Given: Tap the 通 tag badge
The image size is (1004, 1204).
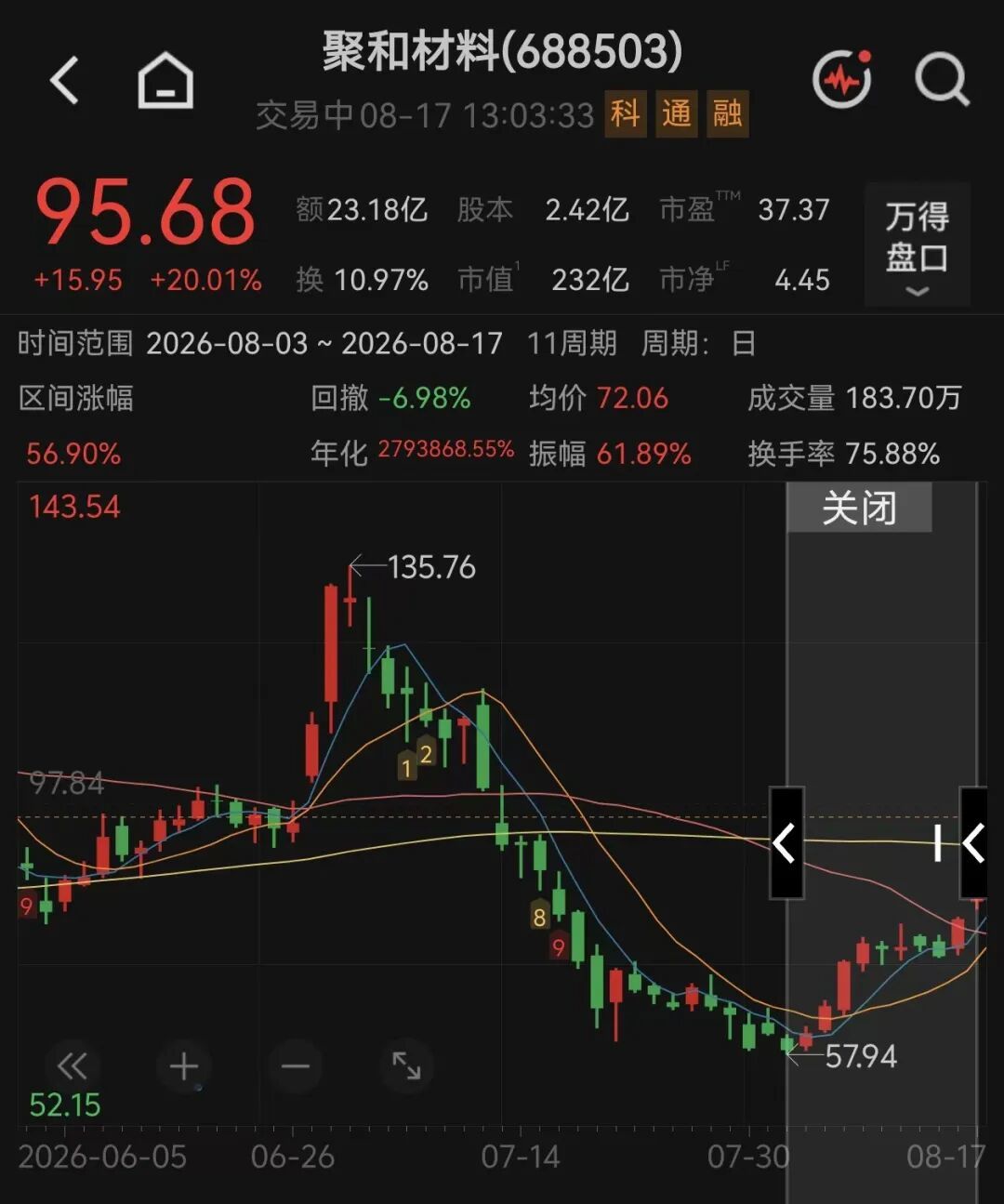Looking at the screenshot, I should click(x=677, y=113).
